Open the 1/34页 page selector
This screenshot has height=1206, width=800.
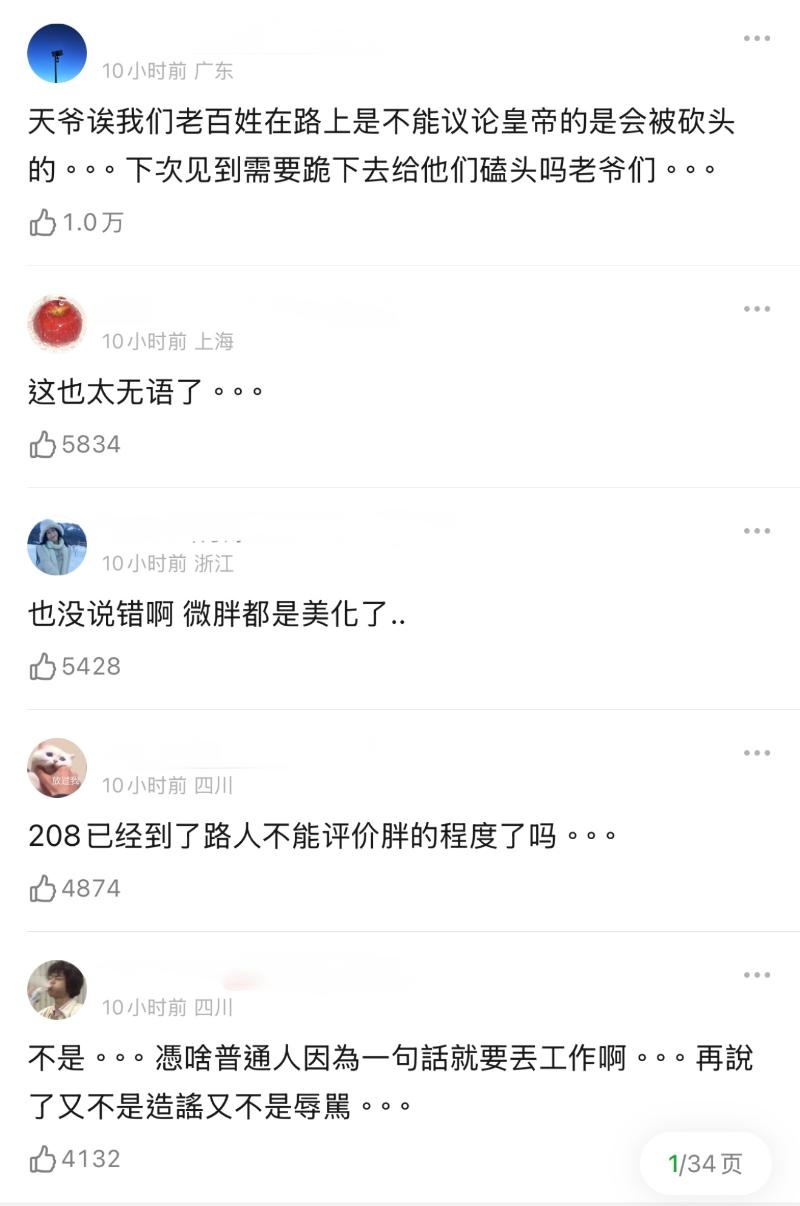coord(706,1163)
